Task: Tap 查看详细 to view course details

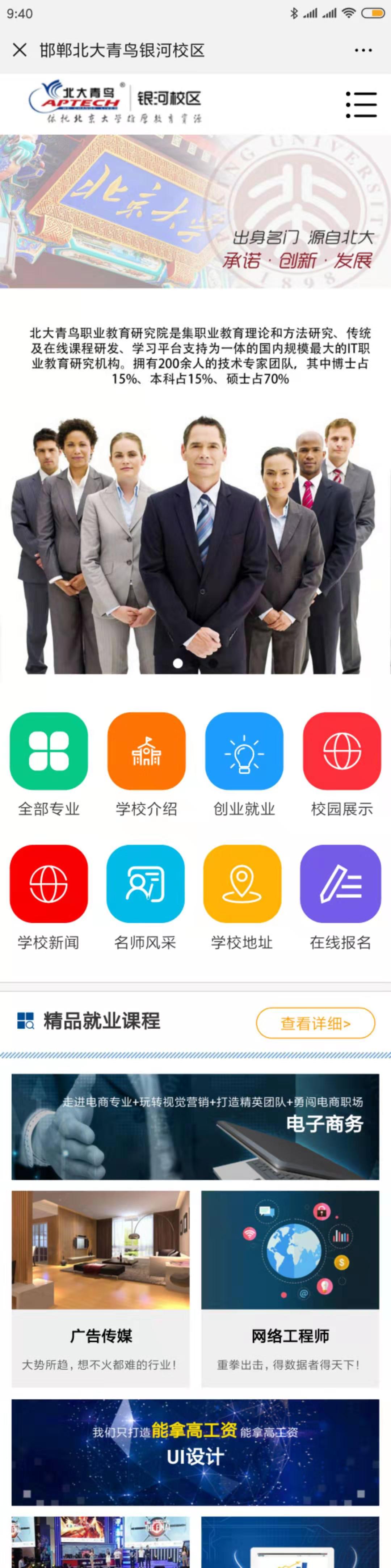Action: click(315, 1023)
